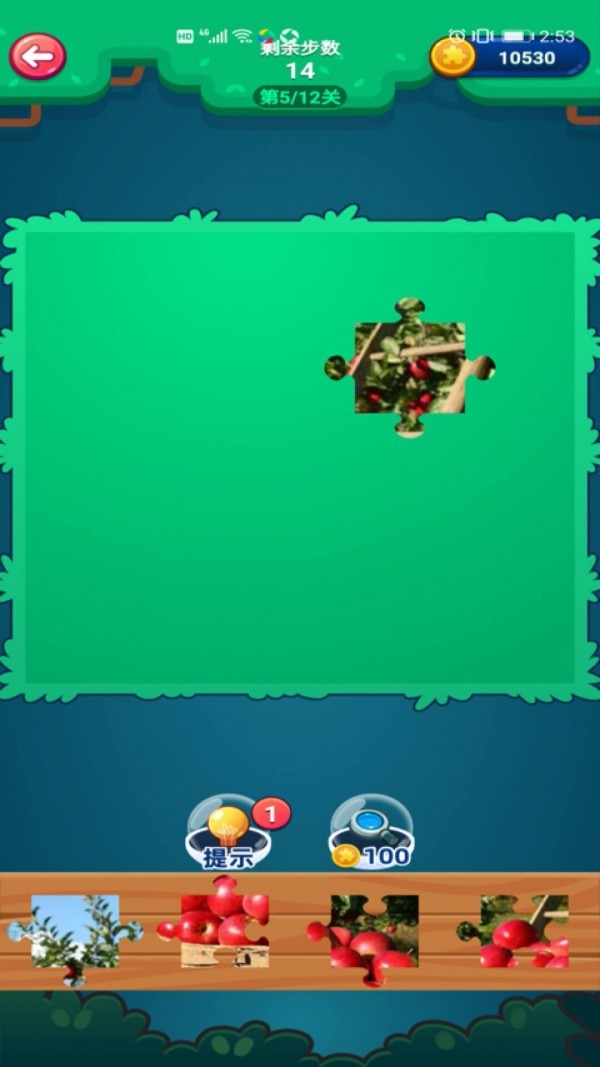The width and height of the screenshot is (600, 1067).
Task: Open the coin balance showing 10530
Action: coord(509,58)
